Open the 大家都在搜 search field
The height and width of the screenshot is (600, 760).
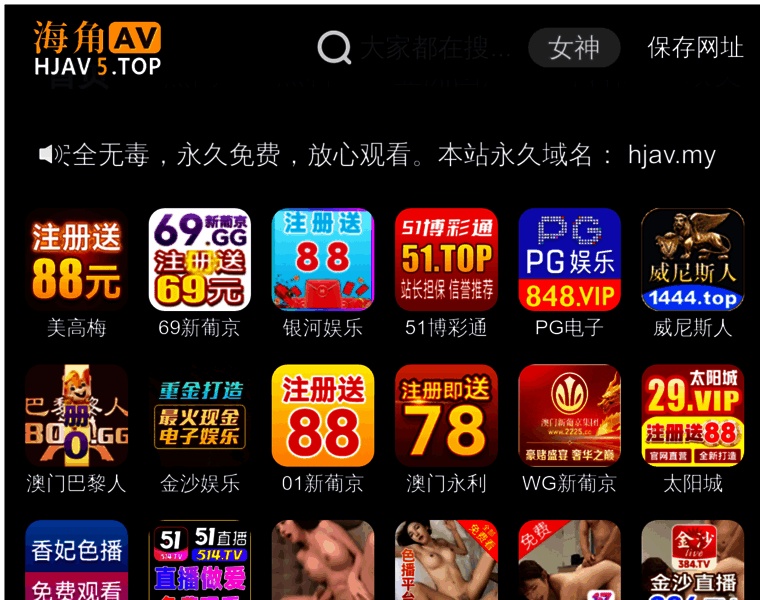(435, 47)
